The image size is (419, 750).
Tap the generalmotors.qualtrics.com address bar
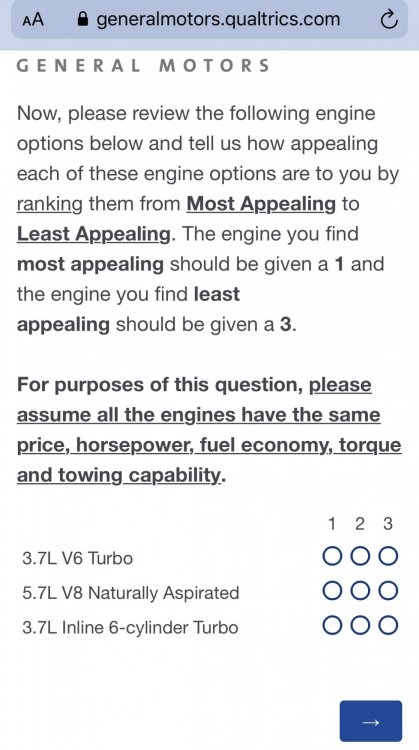click(209, 20)
